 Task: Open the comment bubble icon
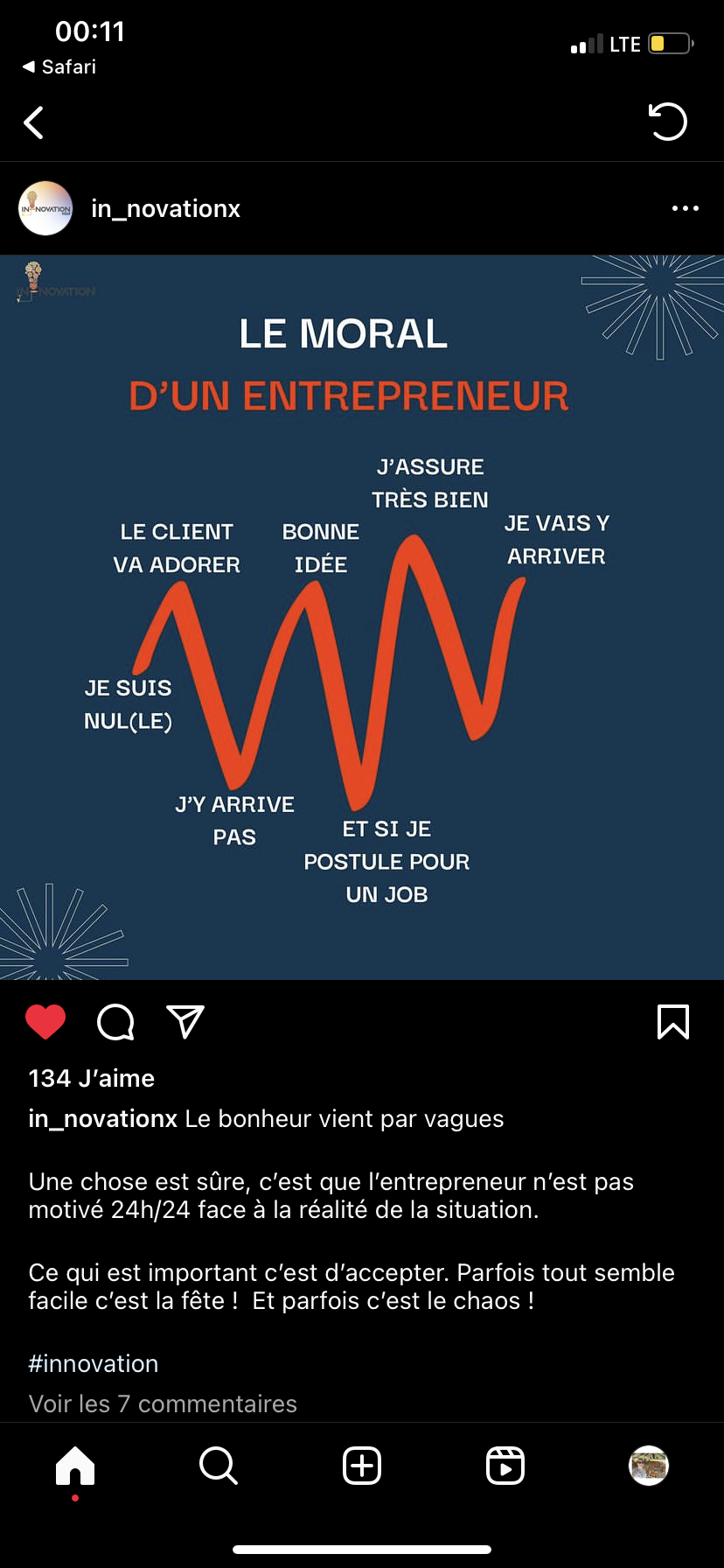[x=115, y=1021]
